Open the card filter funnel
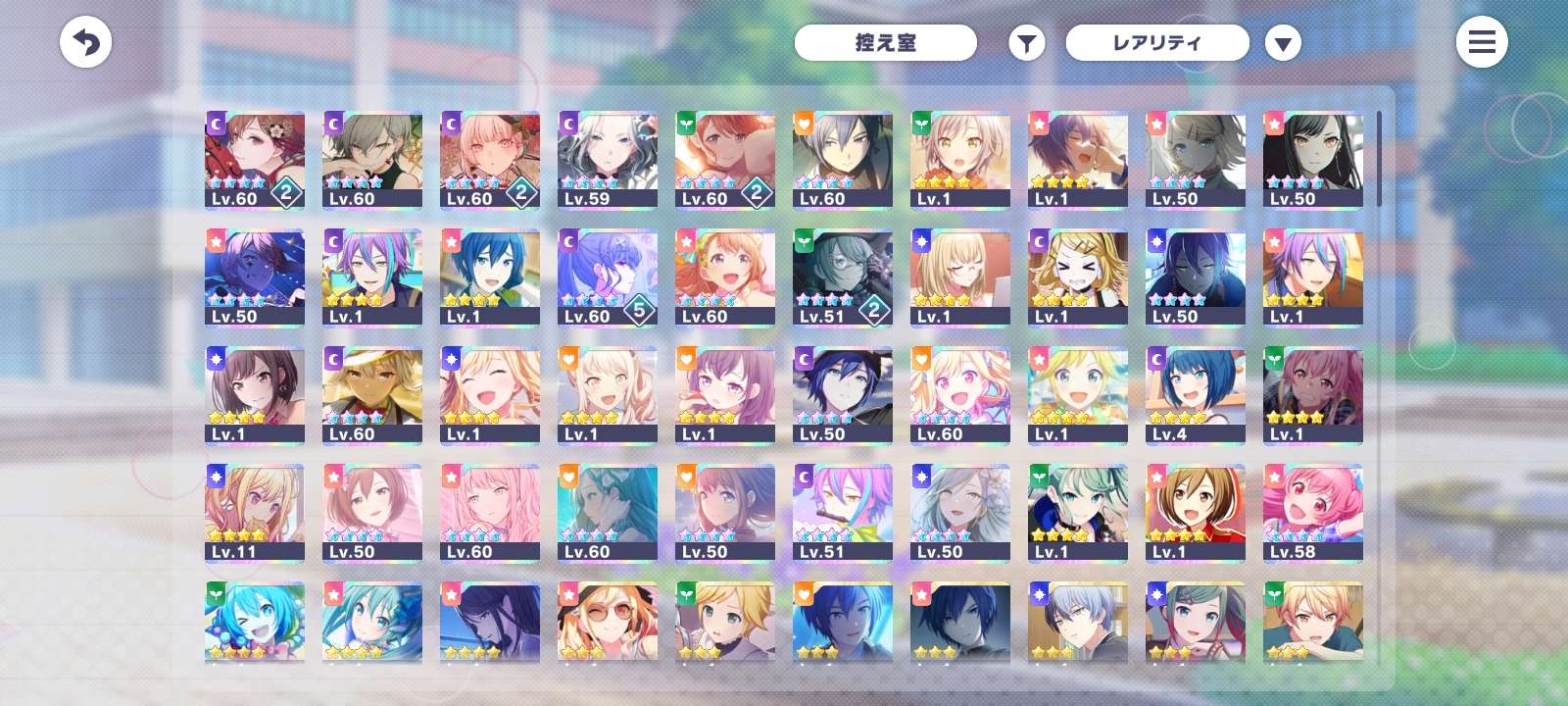The image size is (1568, 706). (x=1026, y=43)
